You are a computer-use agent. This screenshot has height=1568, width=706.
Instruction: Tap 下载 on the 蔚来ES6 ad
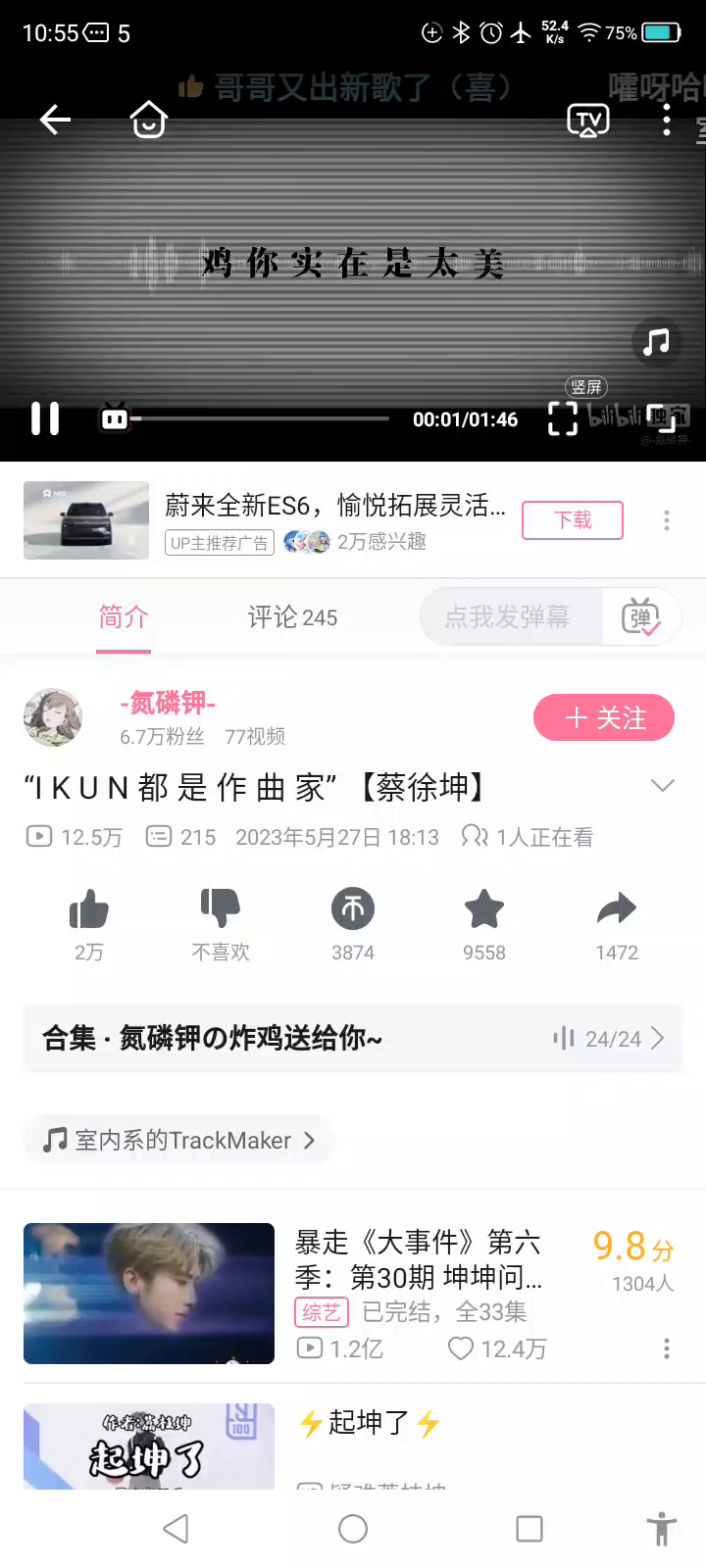click(573, 519)
